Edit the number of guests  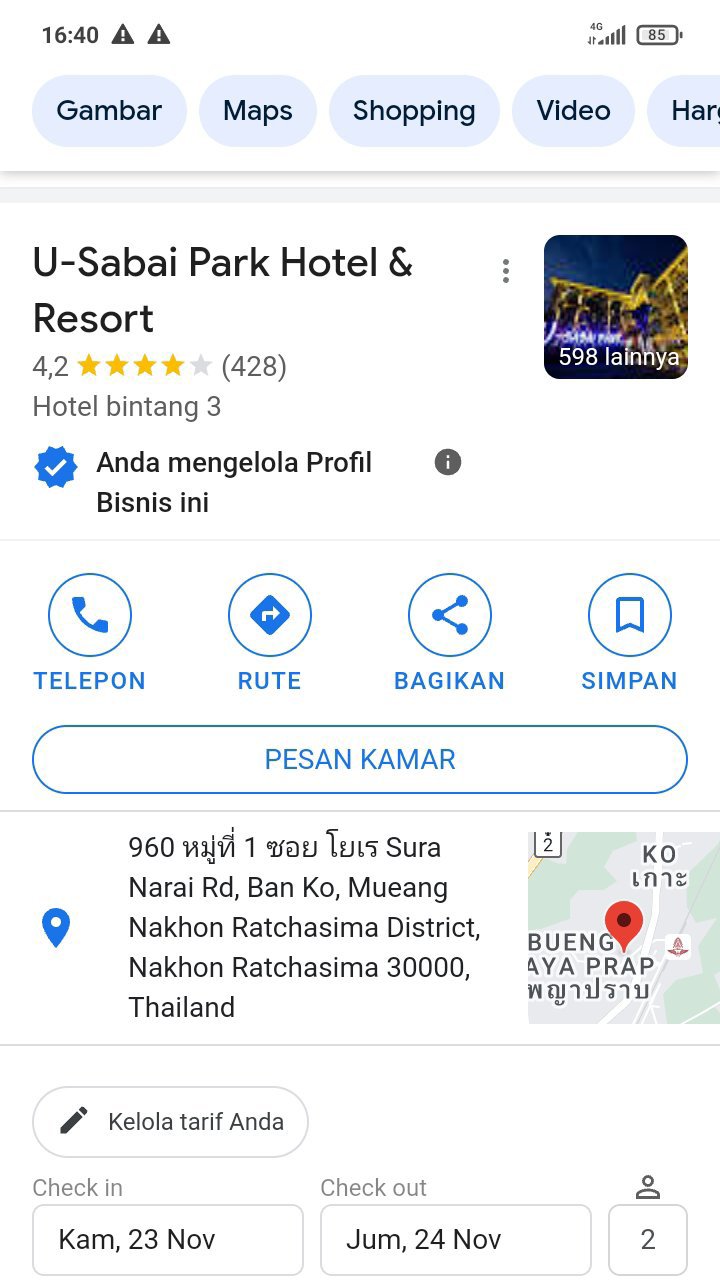click(x=648, y=1240)
